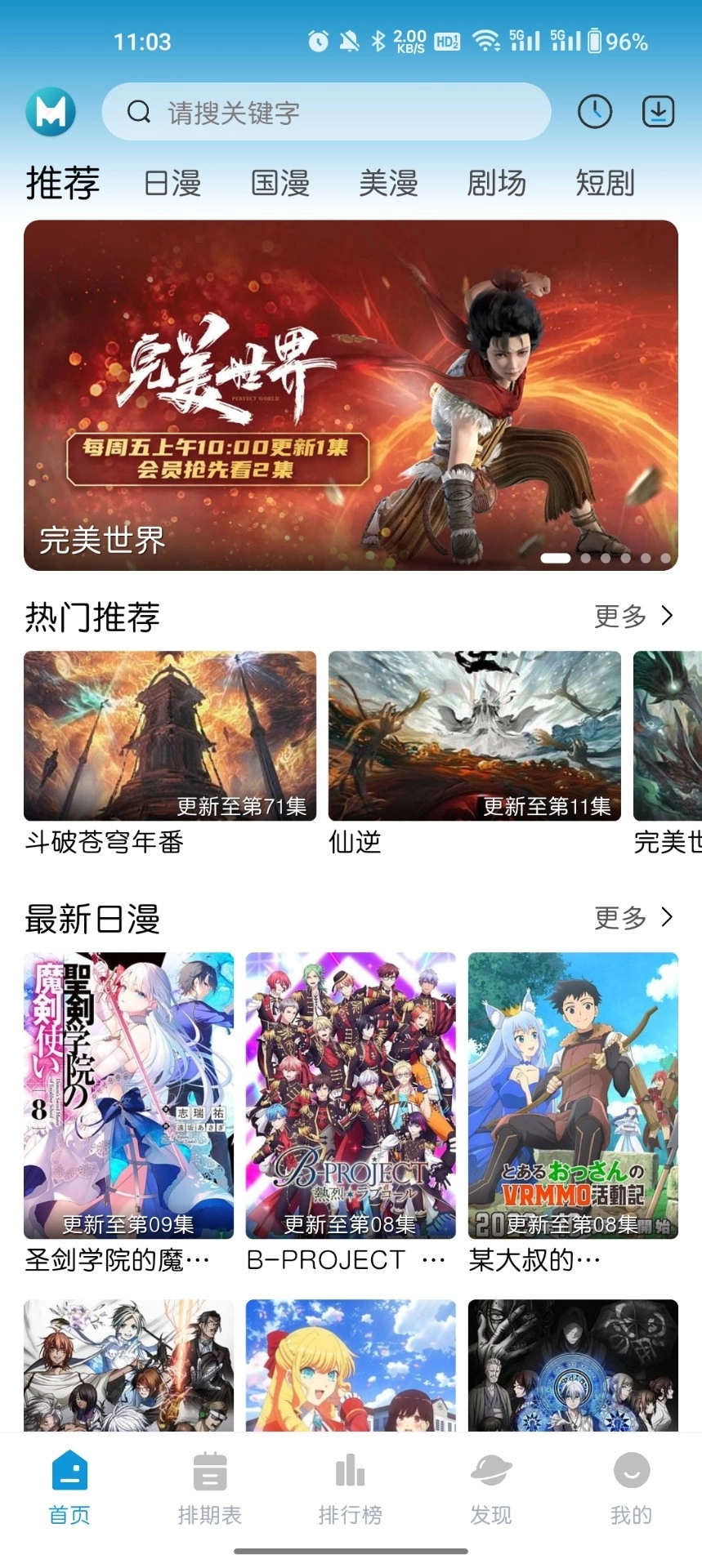Switch to the 日漫 tab
The width and height of the screenshot is (702, 1568).
coord(172,183)
